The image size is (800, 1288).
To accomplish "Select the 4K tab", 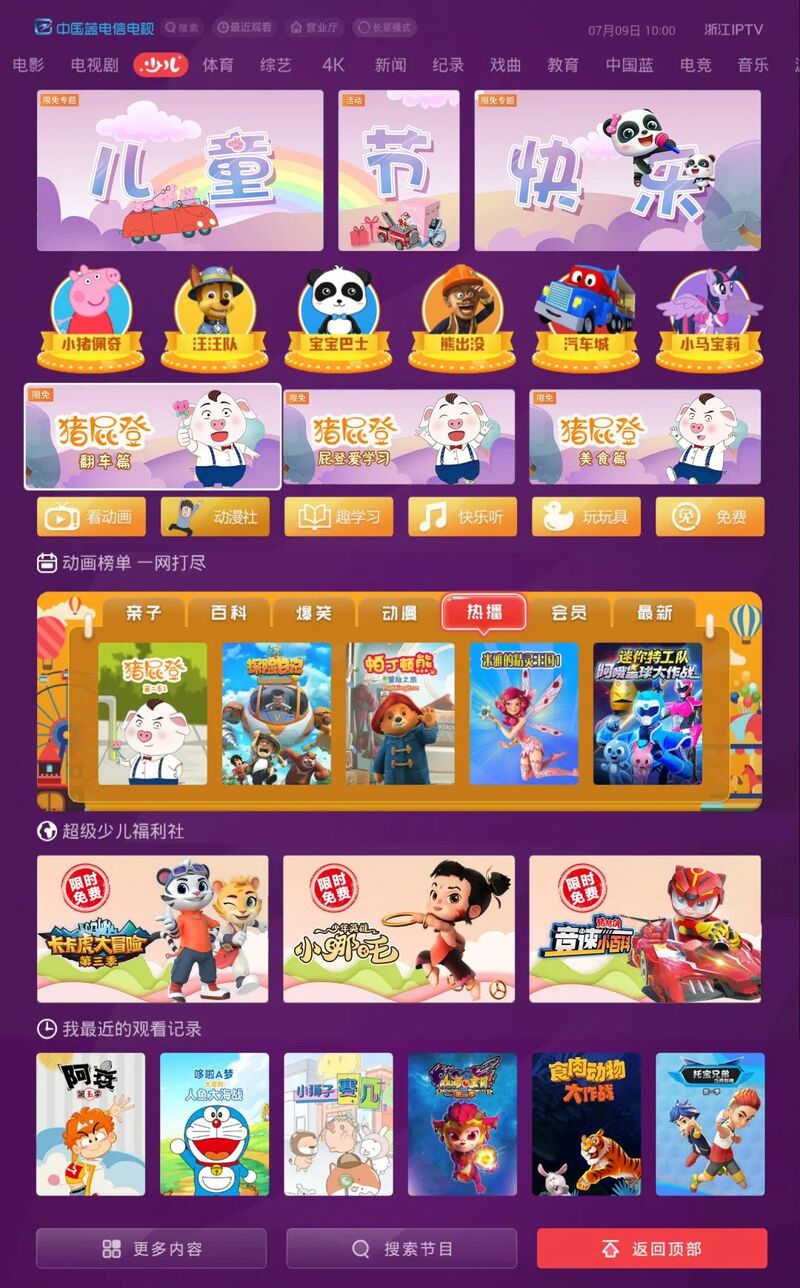I will tap(333, 65).
